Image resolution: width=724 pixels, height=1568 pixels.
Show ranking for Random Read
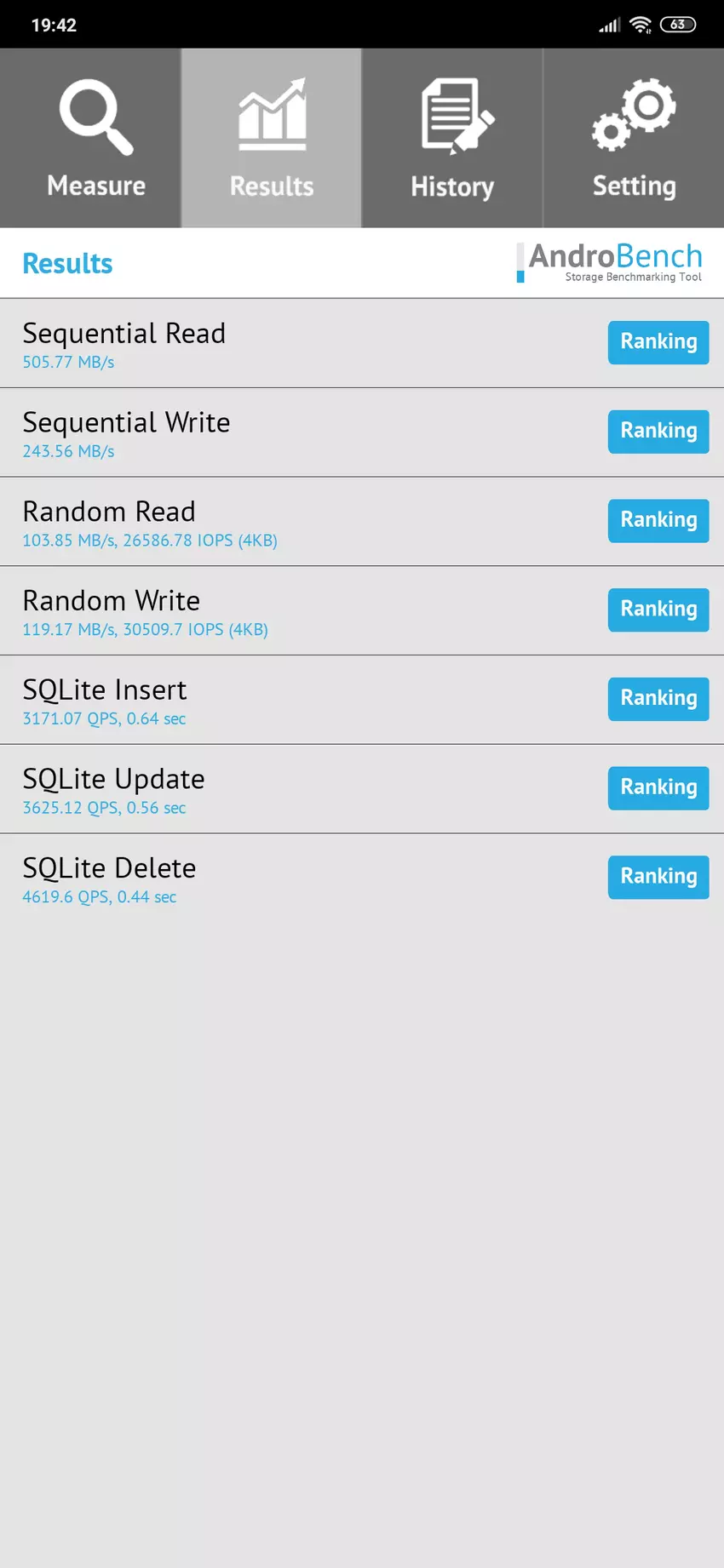(658, 520)
